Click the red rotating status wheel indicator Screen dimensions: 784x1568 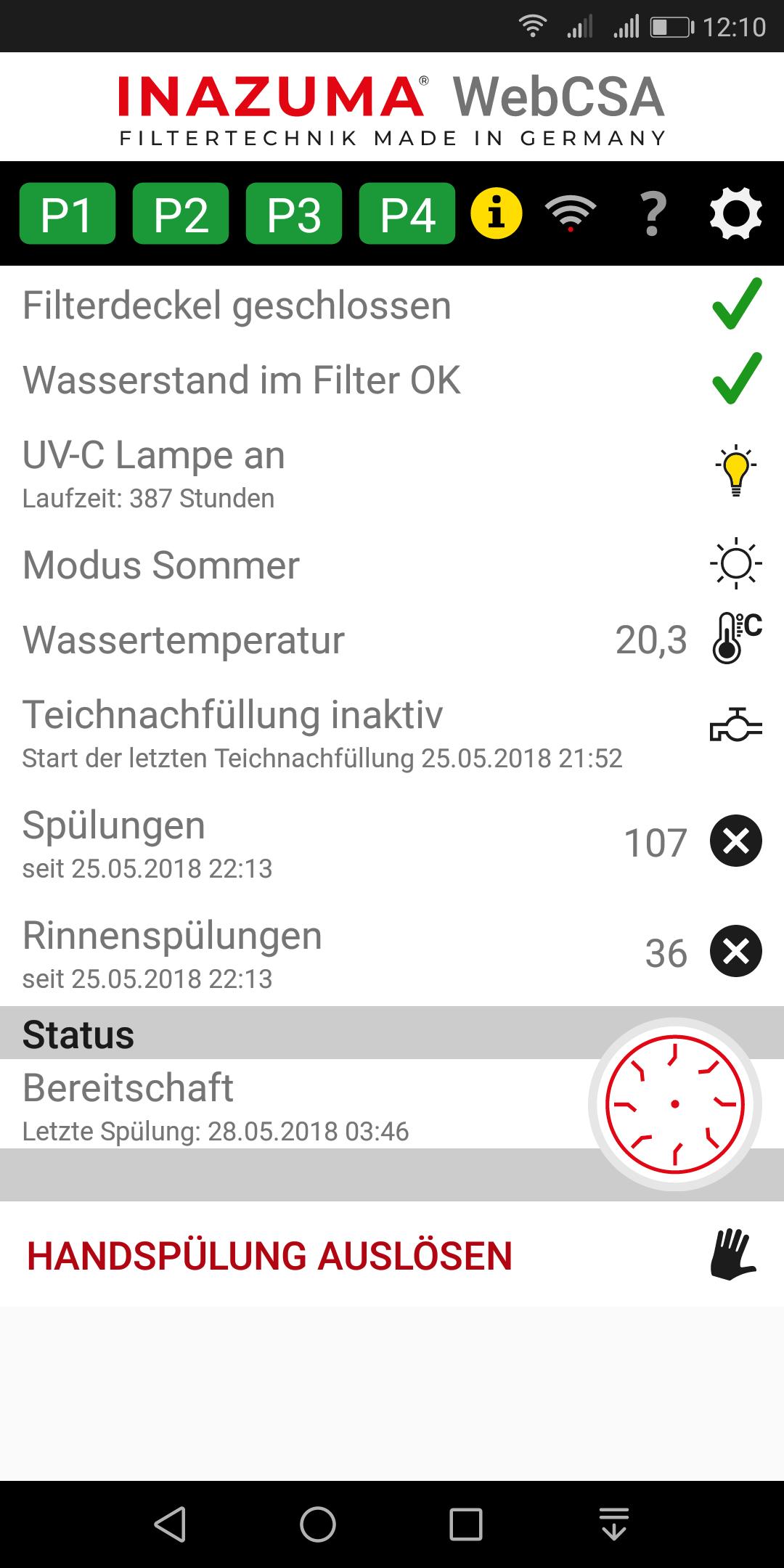pyautogui.click(x=676, y=1103)
